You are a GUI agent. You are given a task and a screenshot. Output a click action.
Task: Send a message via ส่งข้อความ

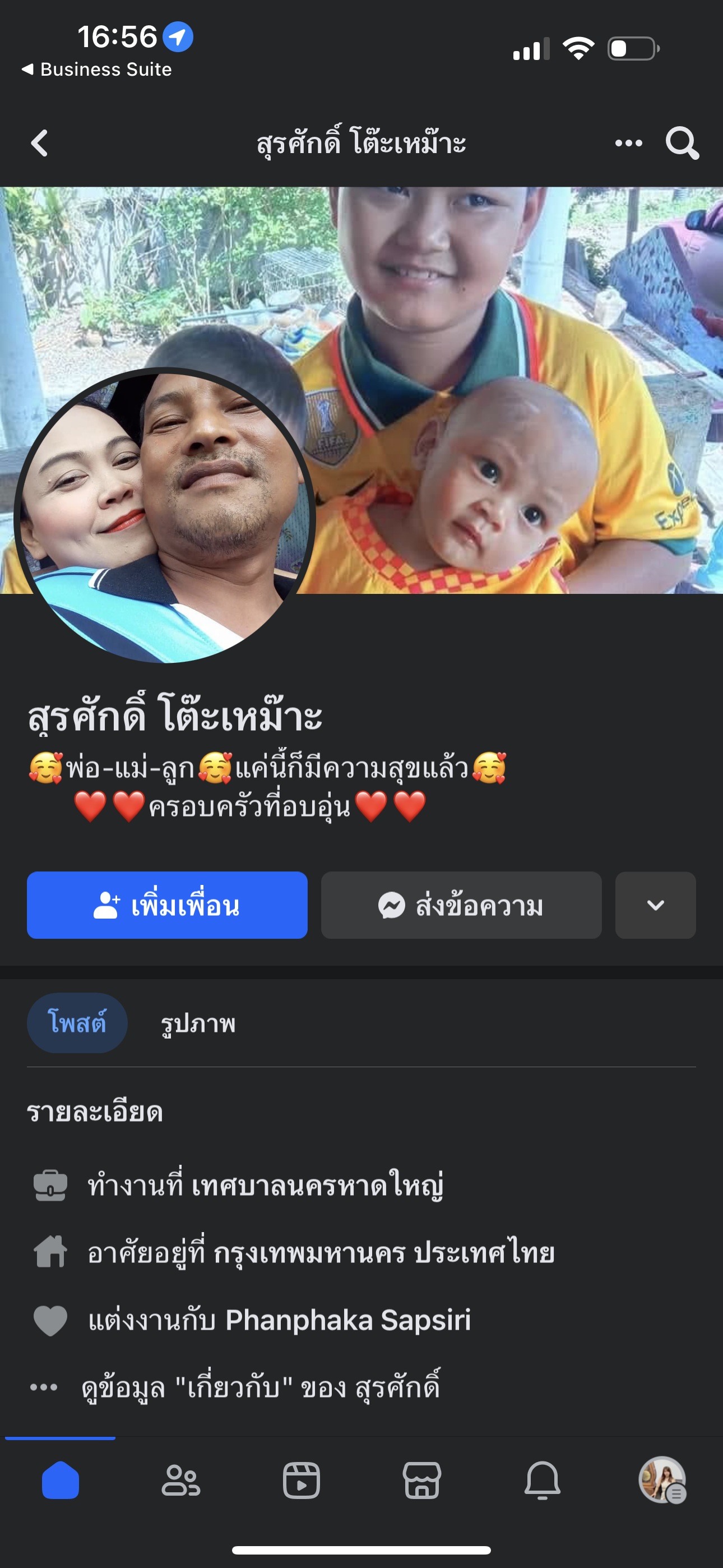(461, 905)
